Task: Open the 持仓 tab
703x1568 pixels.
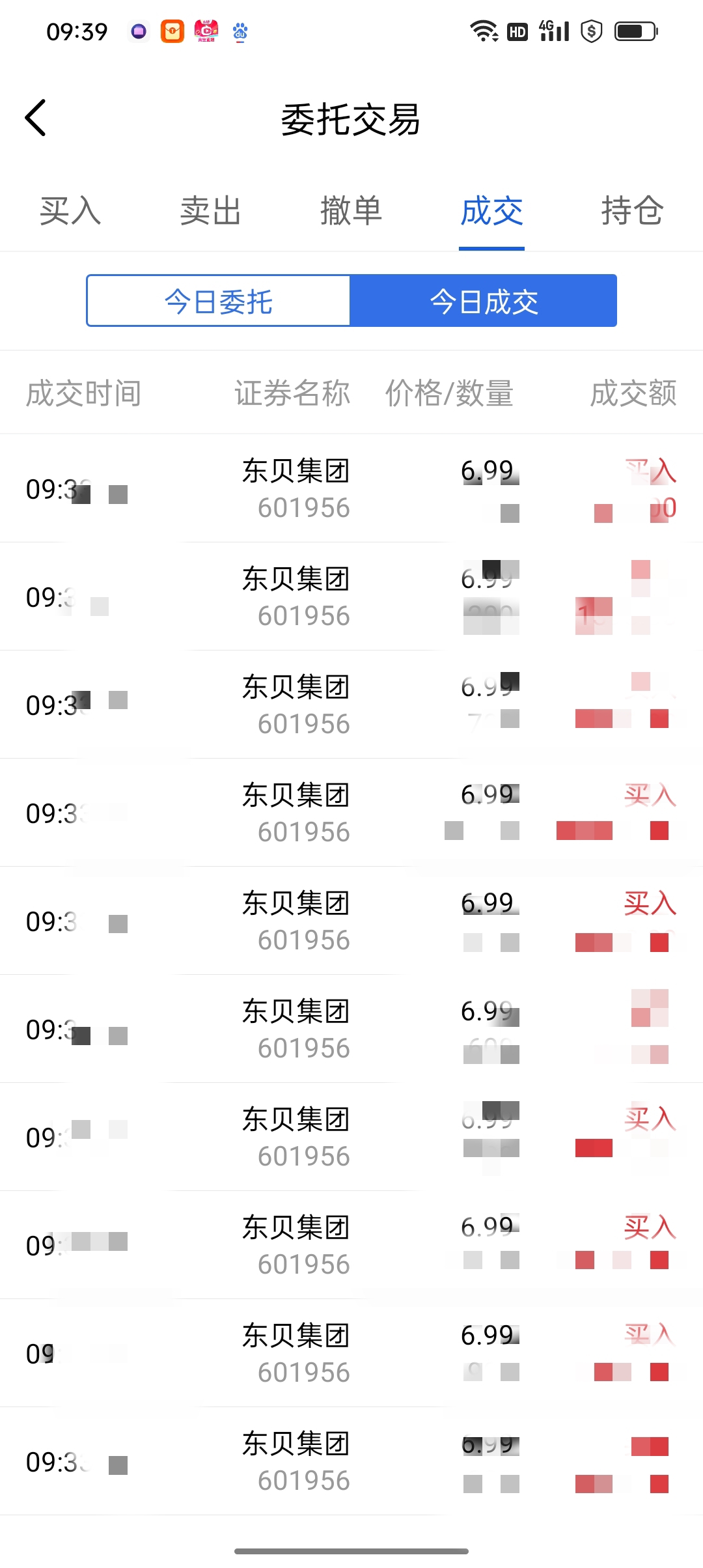Action: point(633,211)
